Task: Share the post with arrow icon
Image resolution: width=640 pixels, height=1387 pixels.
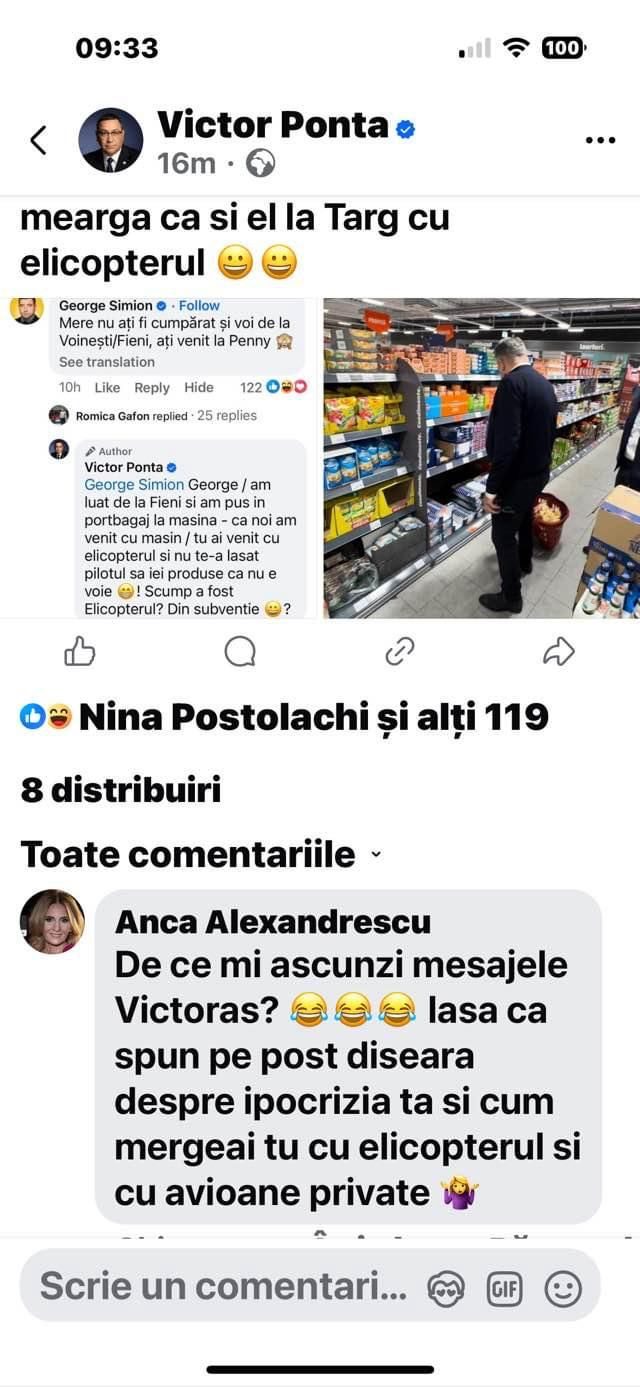Action: pyautogui.click(x=559, y=652)
